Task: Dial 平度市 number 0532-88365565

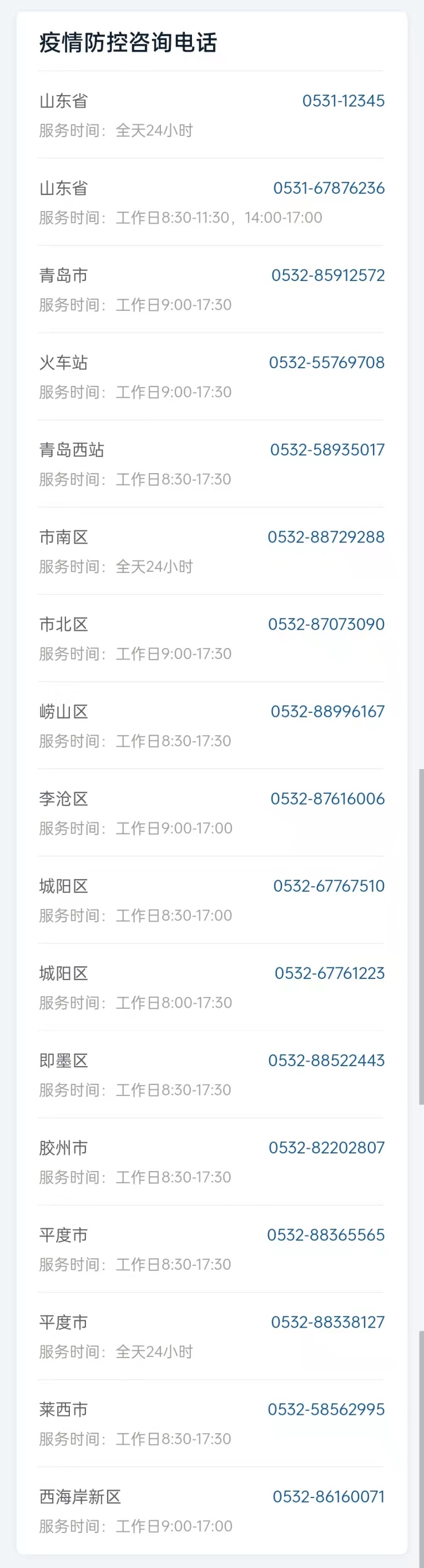Action: click(x=325, y=1234)
